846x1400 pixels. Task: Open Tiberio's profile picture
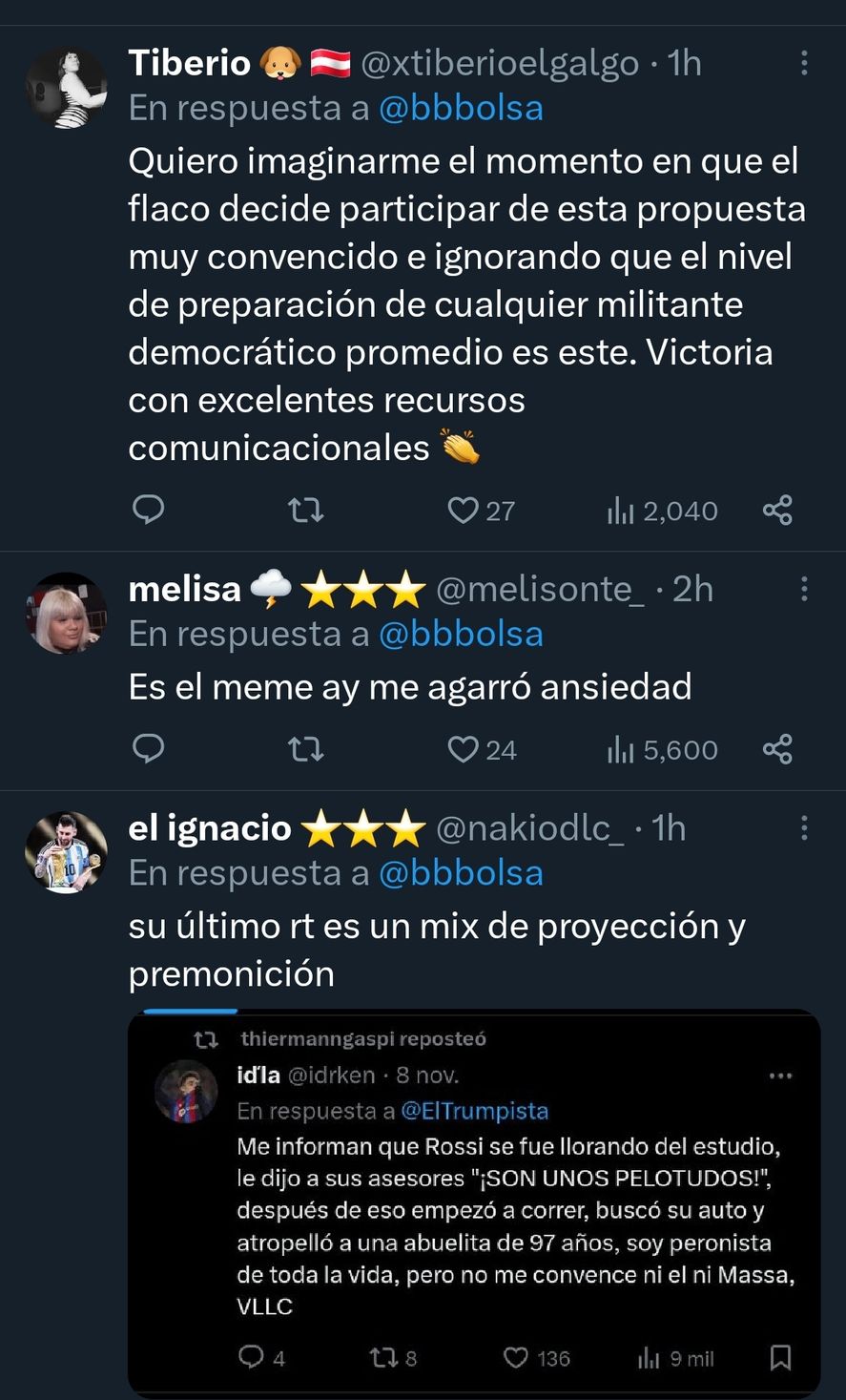click(x=66, y=87)
